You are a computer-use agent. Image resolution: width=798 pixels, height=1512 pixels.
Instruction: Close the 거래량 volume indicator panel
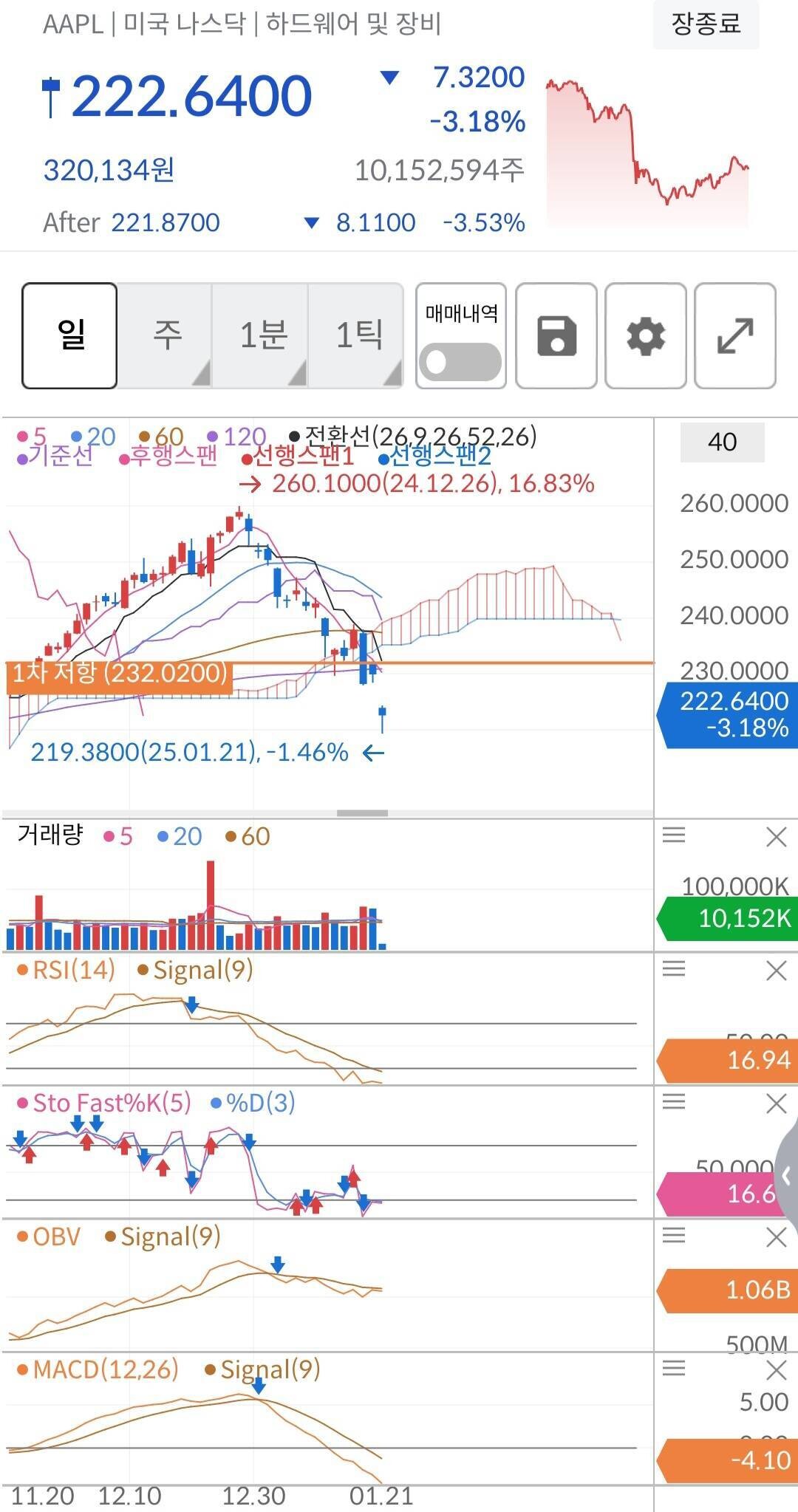pos(777,837)
